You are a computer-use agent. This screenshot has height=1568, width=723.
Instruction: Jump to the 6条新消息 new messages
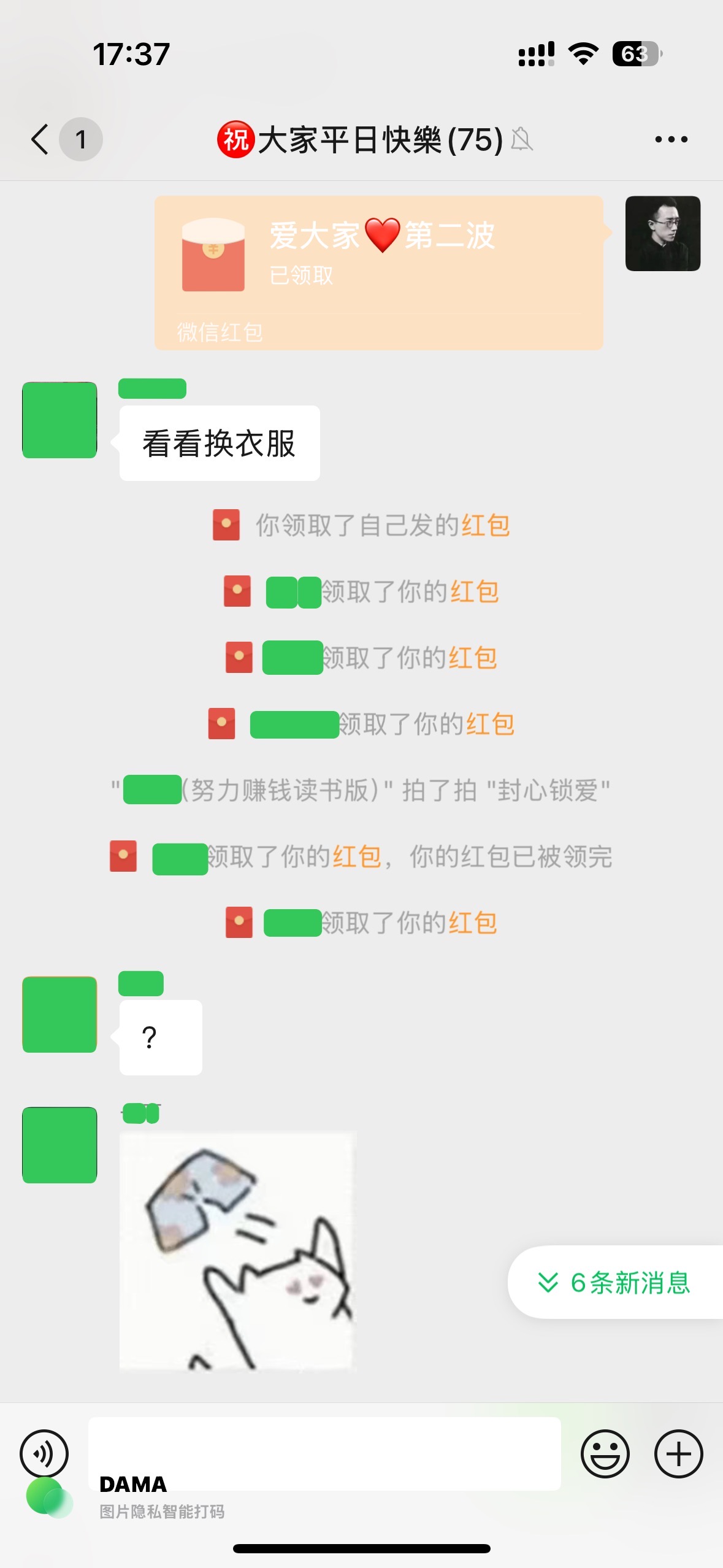point(615,1282)
